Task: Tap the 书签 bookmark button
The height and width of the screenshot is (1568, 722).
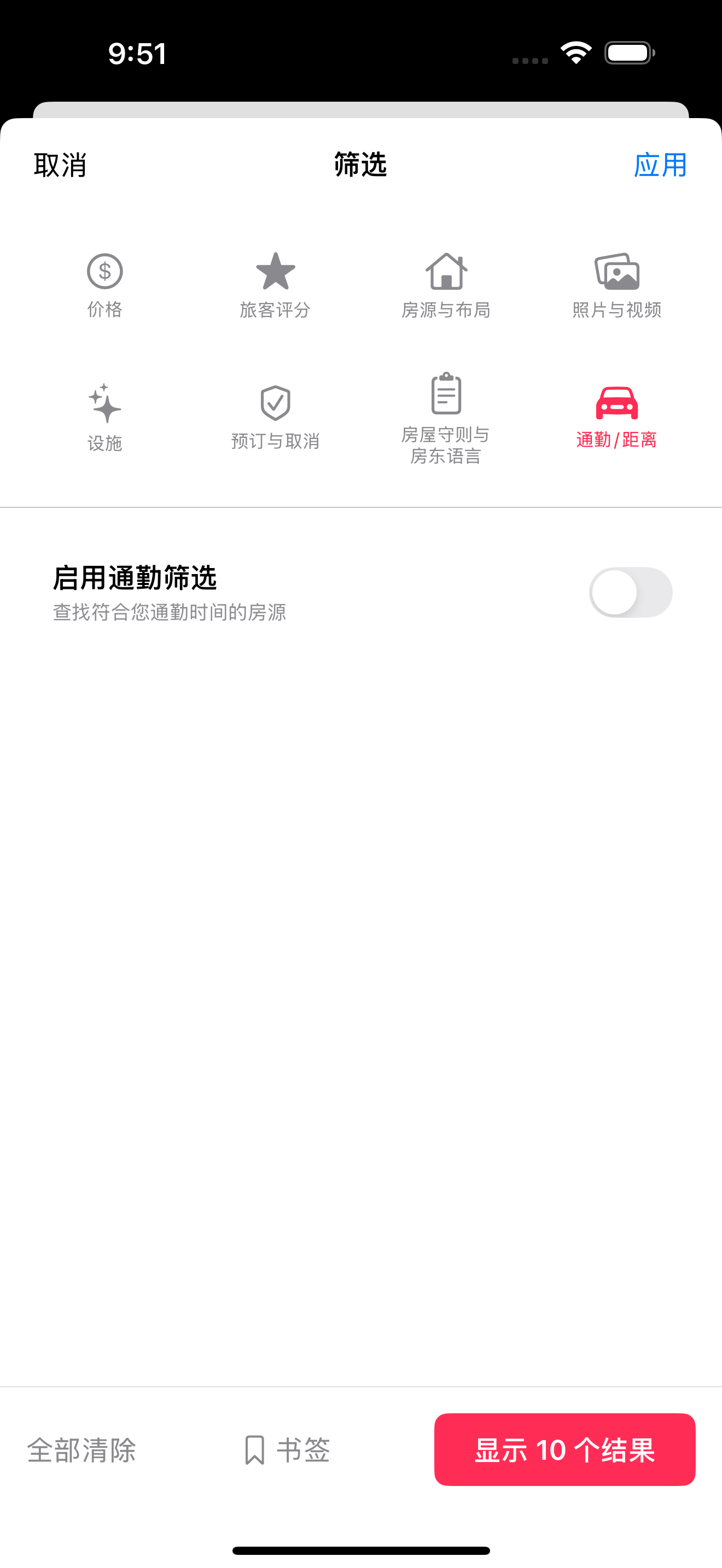Action: [x=287, y=1449]
